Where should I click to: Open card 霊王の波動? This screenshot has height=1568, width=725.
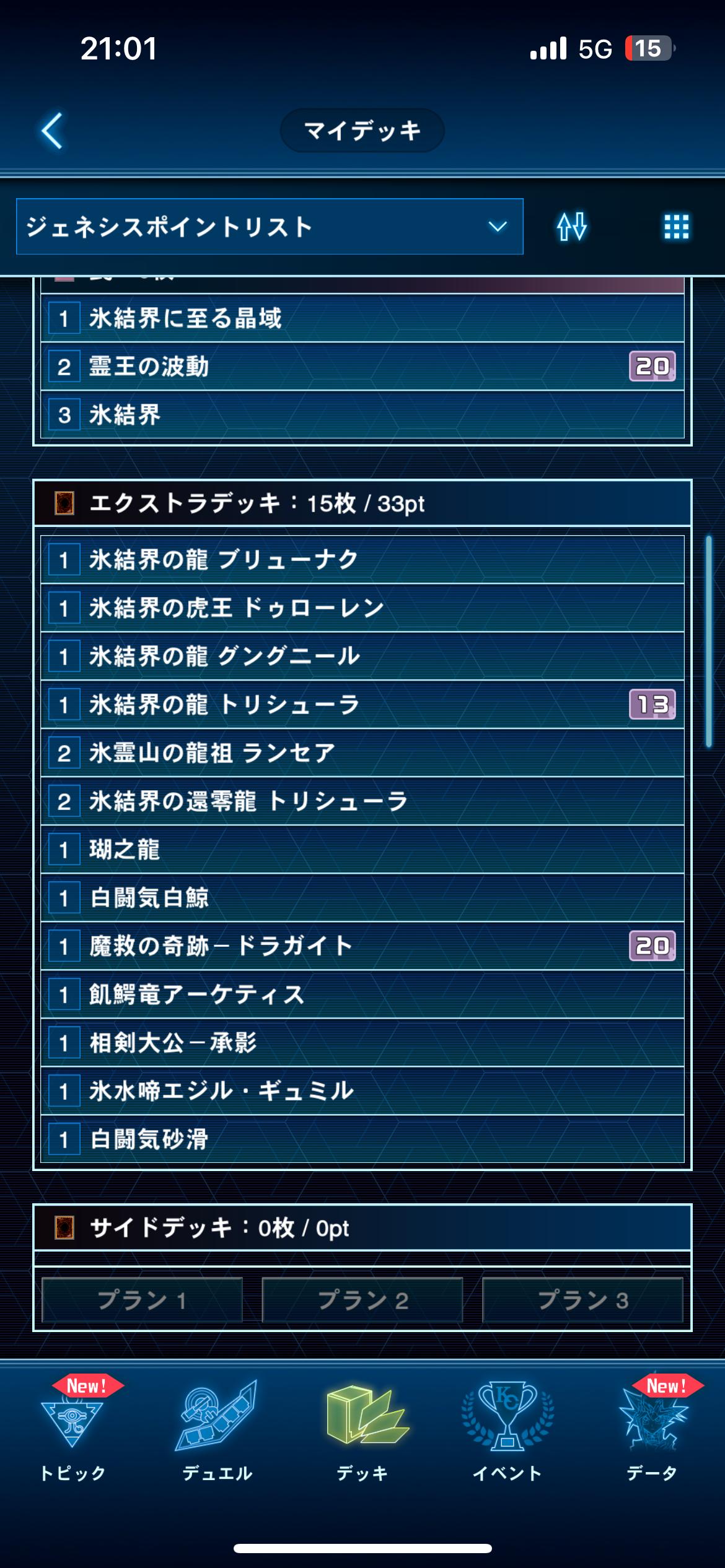tap(362, 367)
